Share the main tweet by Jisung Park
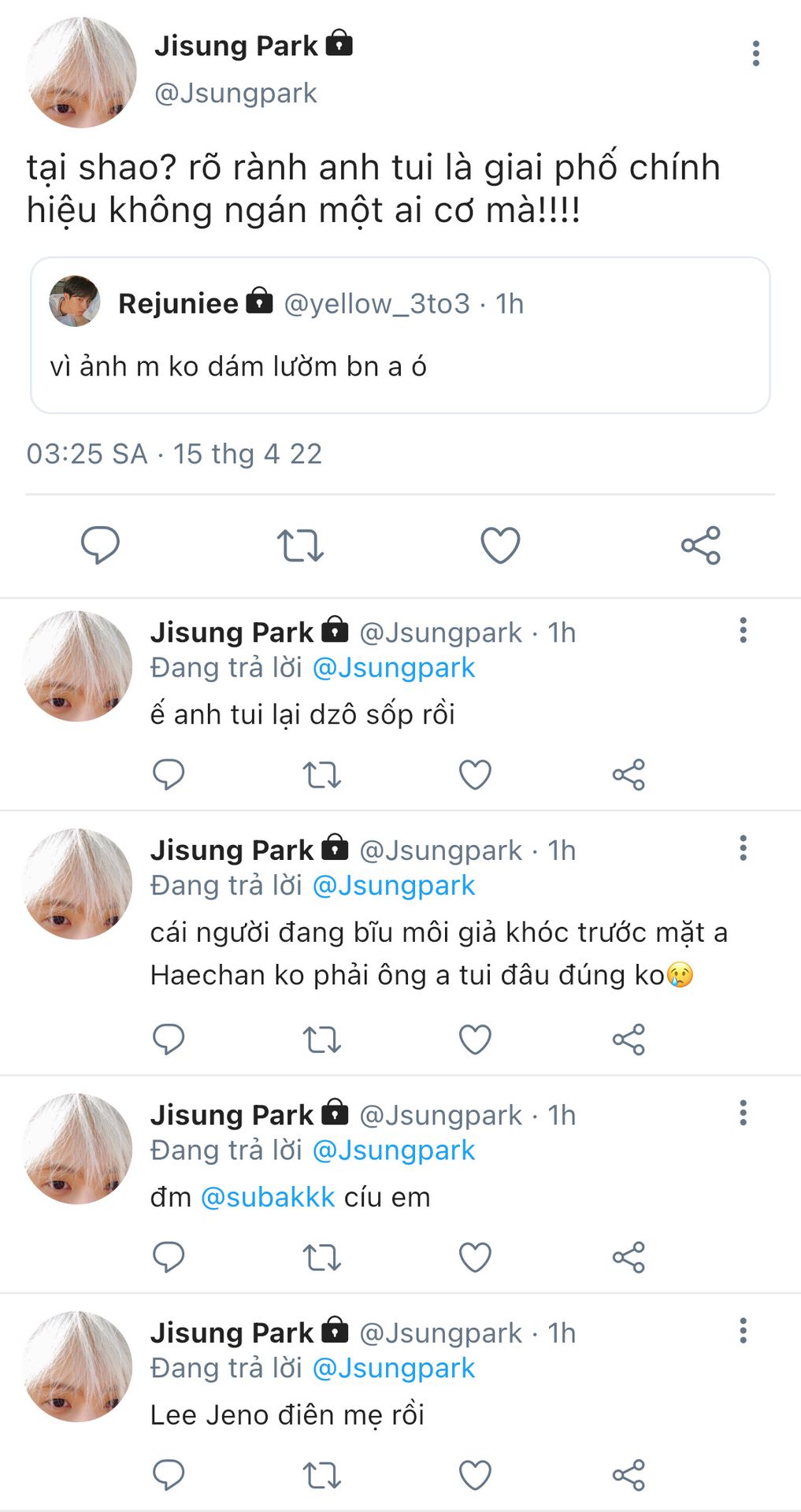This screenshot has width=801, height=1512. (700, 545)
